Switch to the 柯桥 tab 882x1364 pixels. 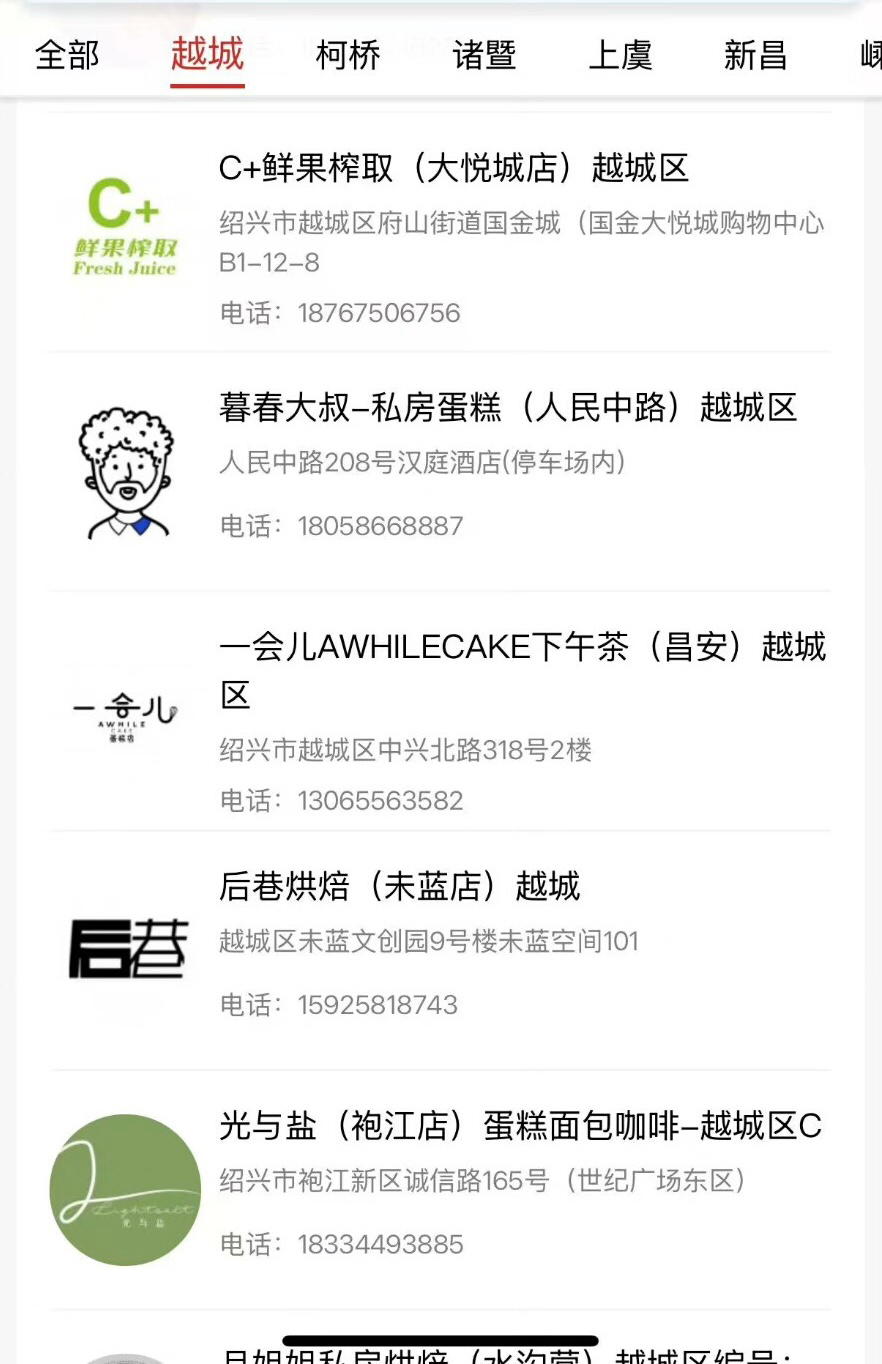pyautogui.click(x=347, y=55)
